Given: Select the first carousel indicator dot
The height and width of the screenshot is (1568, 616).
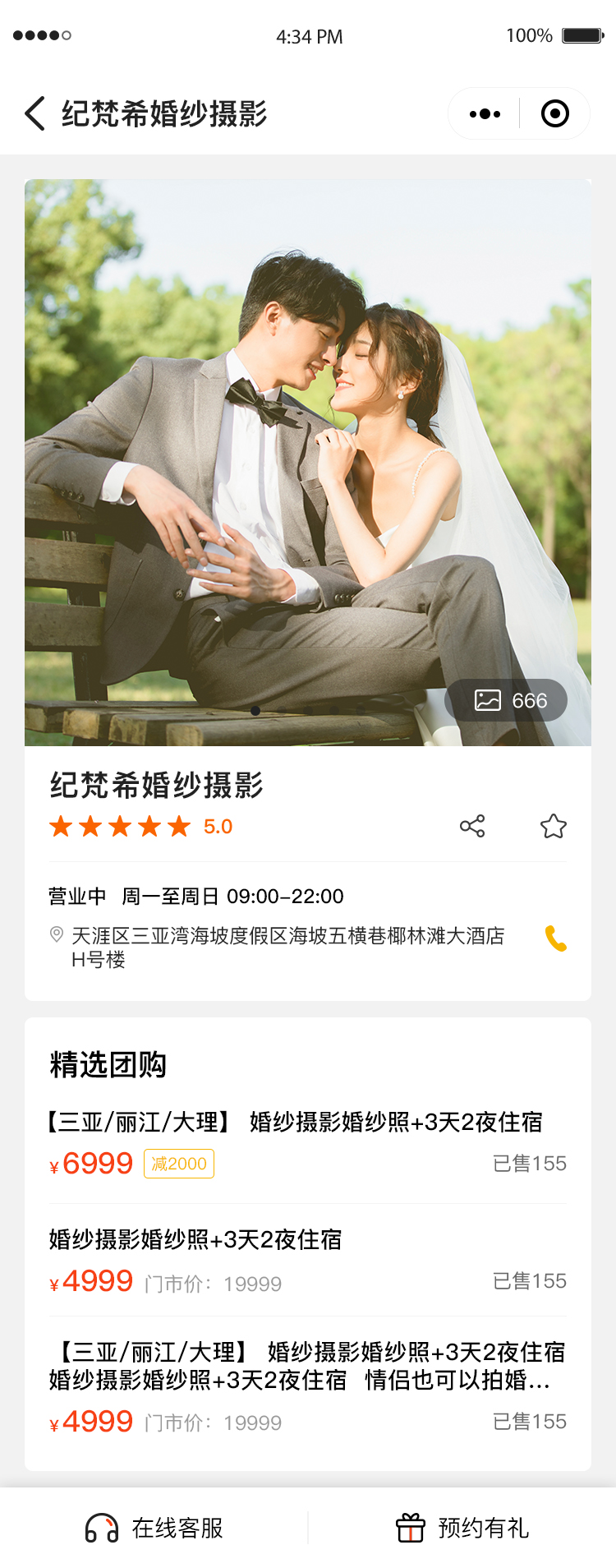Looking at the screenshot, I should pyautogui.click(x=255, y=710).
